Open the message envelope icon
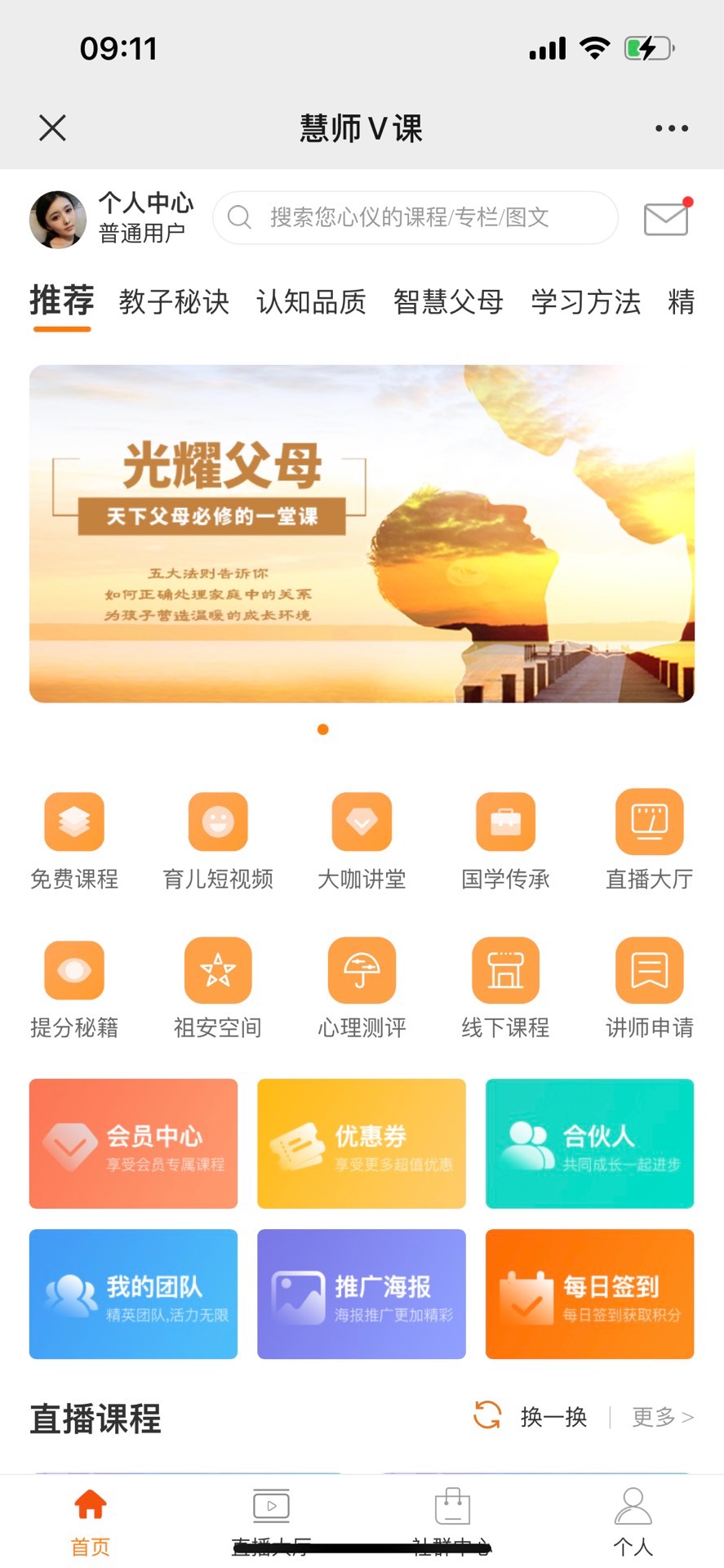 [x=666, y=218]
